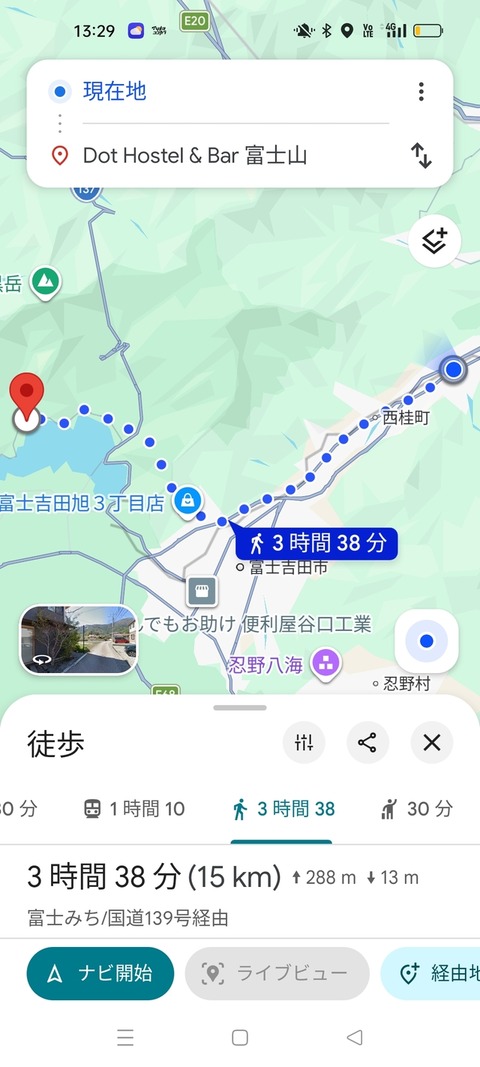Start navigation with ナビ開始
The height and width of the screenshot is (1067, 480).
pyautogui.click(x=100, y=974)
